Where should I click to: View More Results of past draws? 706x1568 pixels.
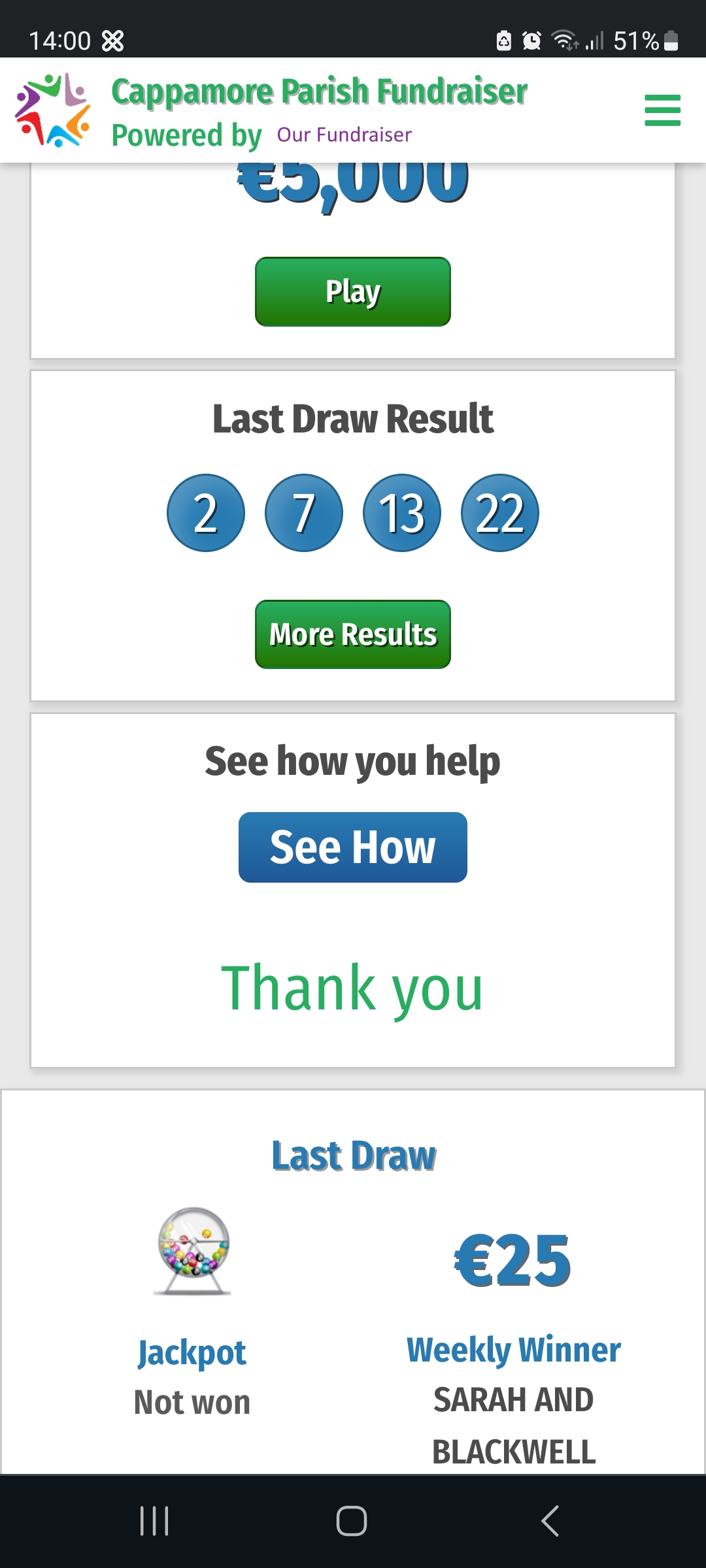[x=353, y=634]
